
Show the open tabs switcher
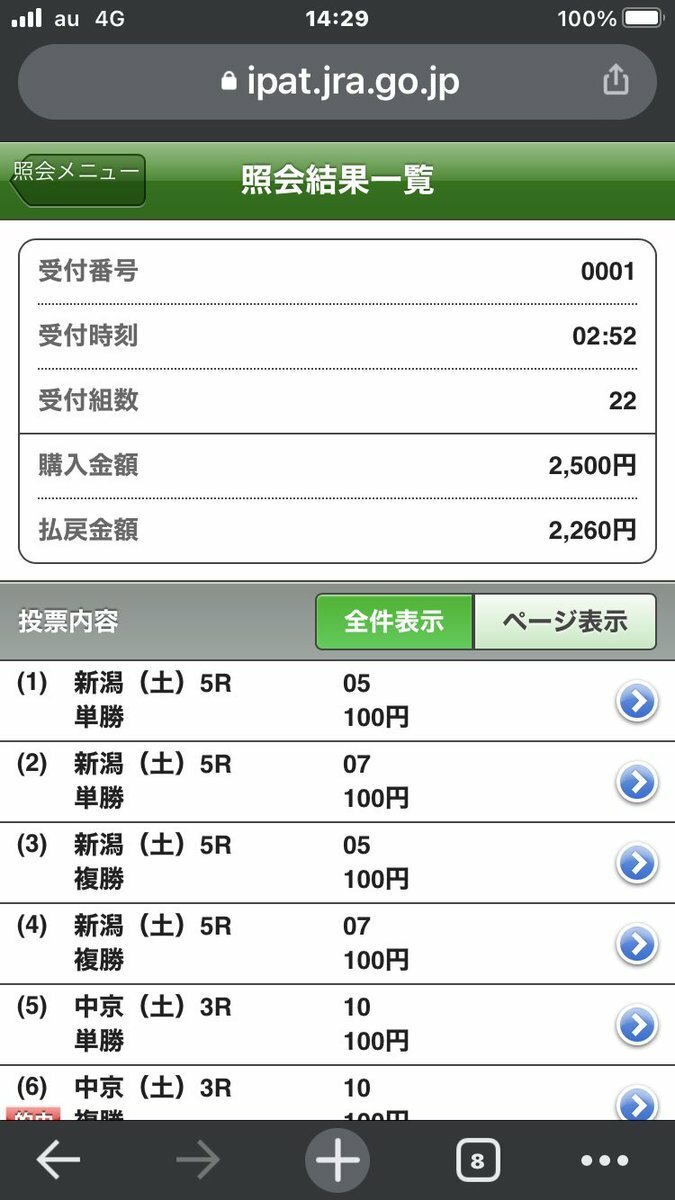pyautogui.click(x=477, y=1161)
